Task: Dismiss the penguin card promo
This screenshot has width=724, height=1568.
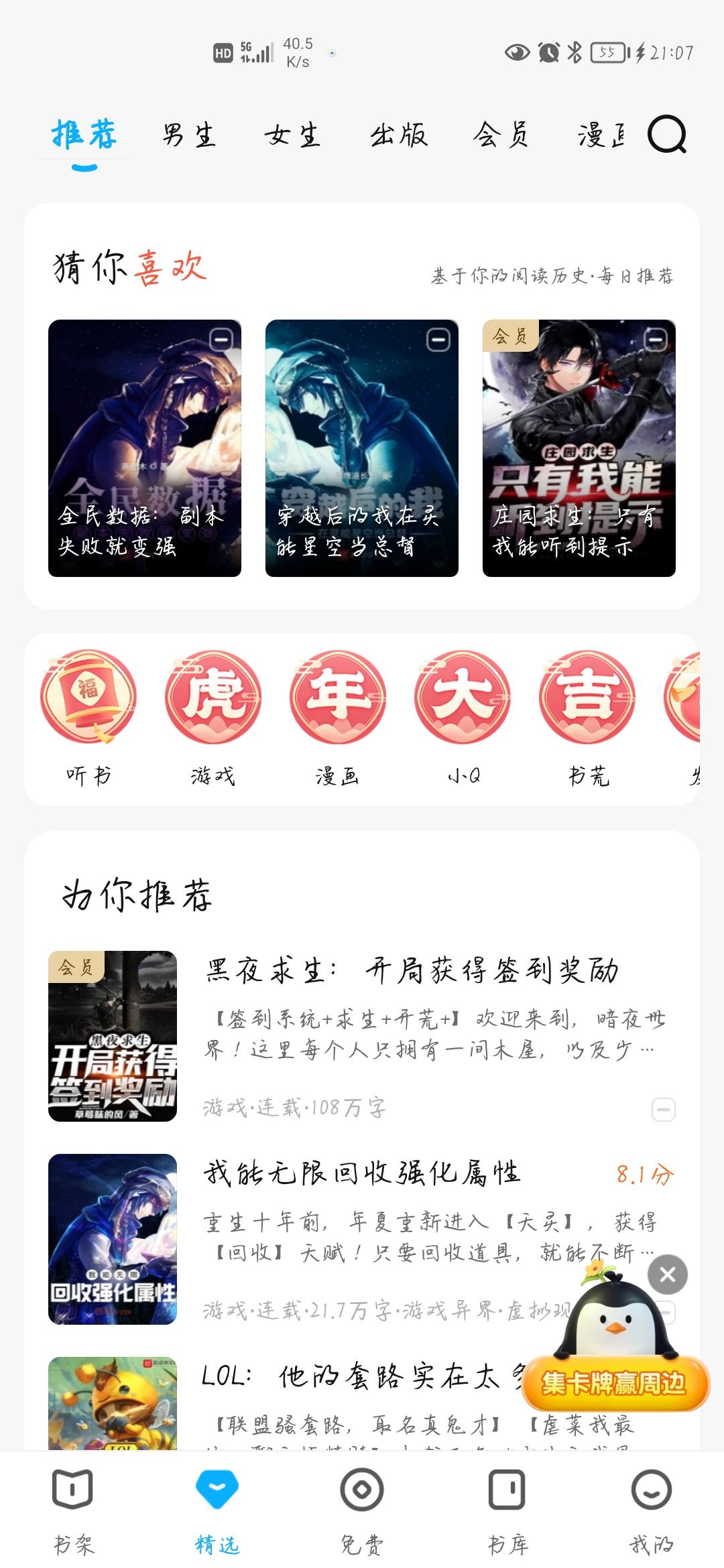Action: pos(667,1275)
